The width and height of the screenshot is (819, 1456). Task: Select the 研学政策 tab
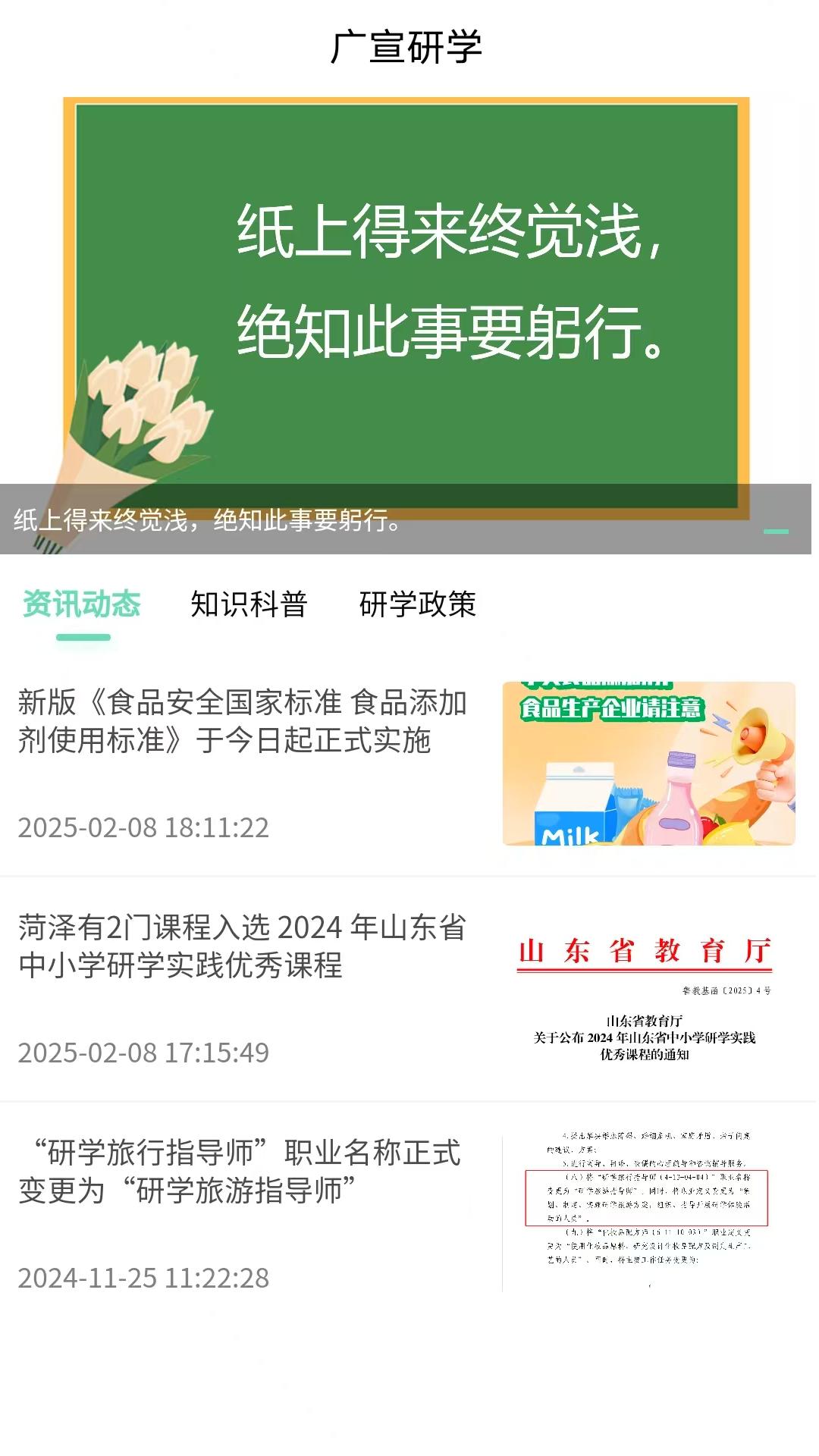pyautogui.click(x=418, y=604)
